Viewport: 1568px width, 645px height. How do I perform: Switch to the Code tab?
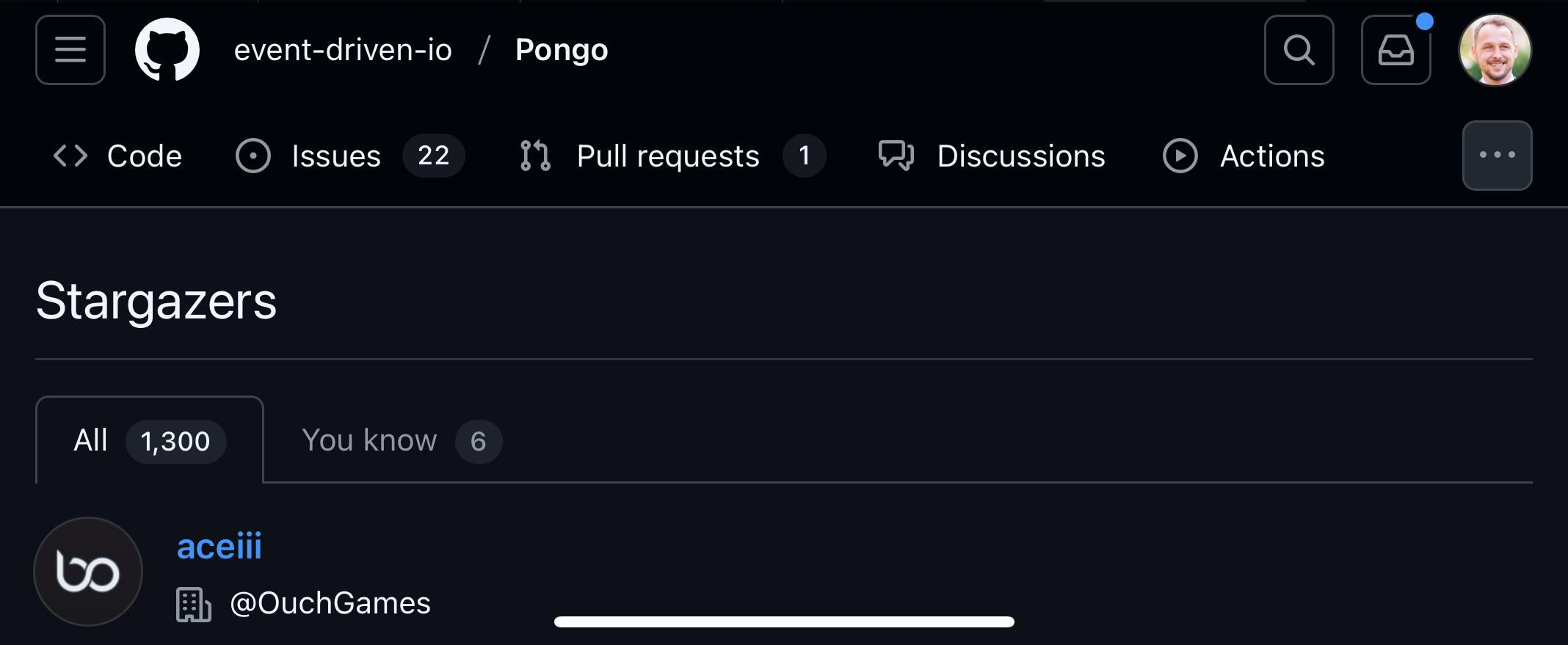coord(118,156)
